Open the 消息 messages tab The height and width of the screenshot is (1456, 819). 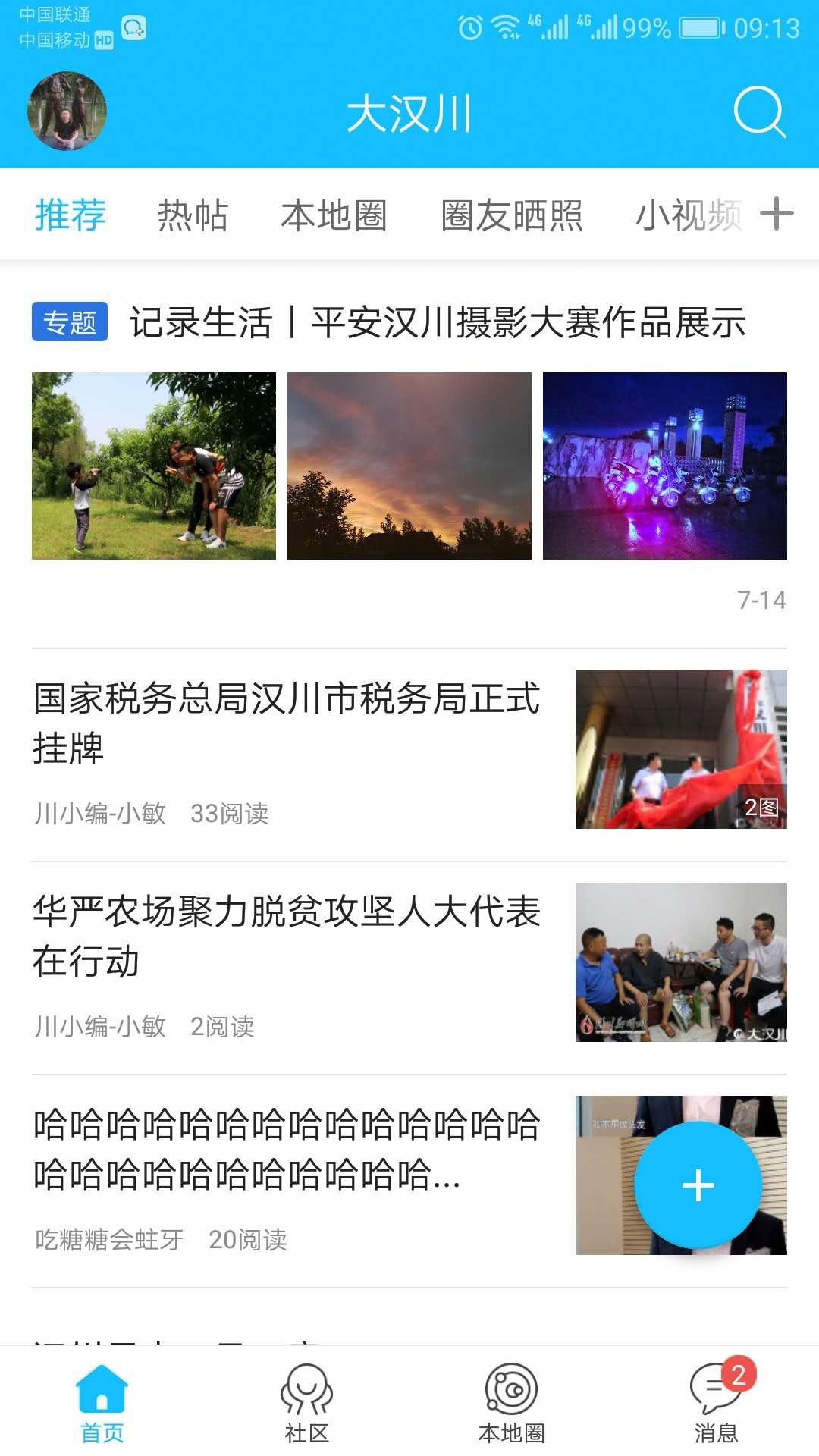(716, 1404)
